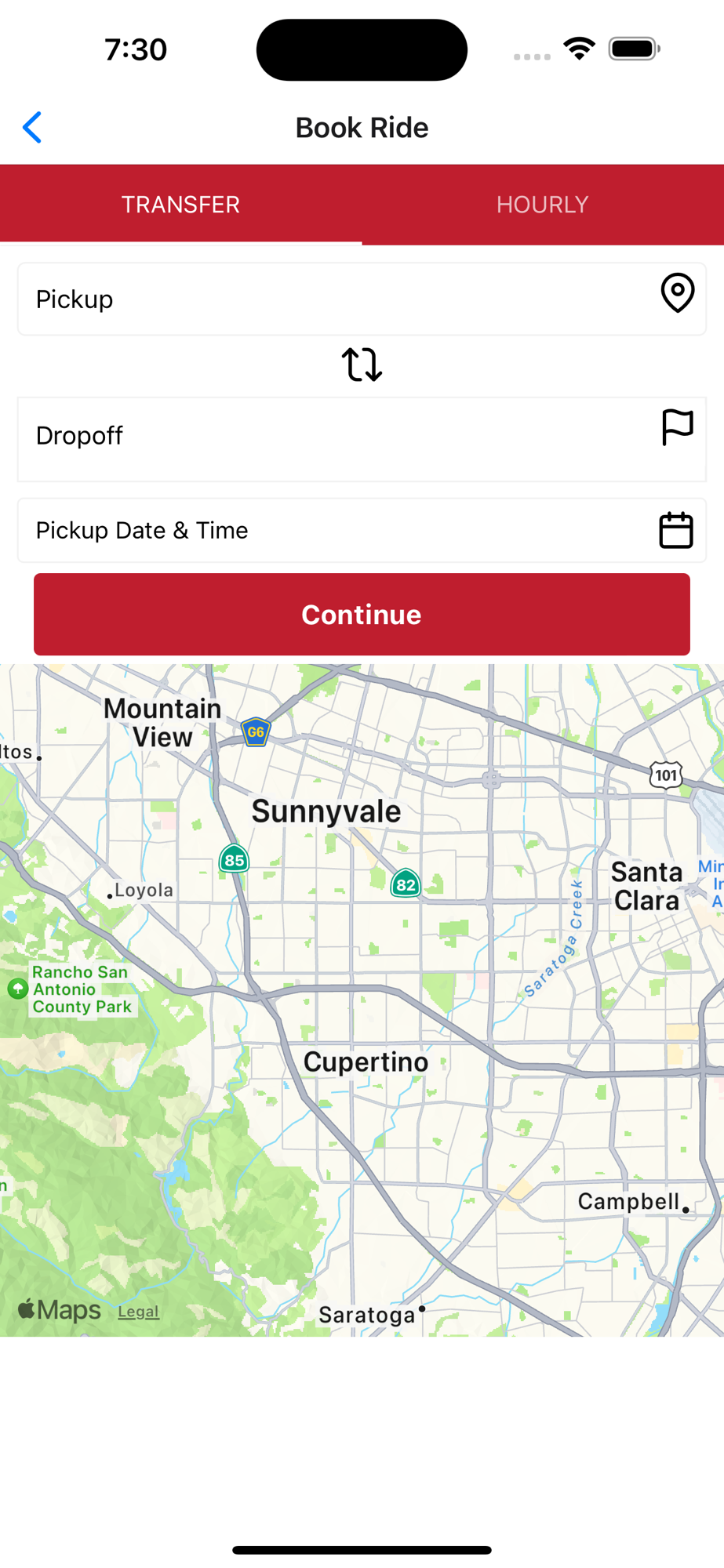Select the TRANSFER tab
The width and height of the screenshot is (724, 1568).
coord(180,205)
